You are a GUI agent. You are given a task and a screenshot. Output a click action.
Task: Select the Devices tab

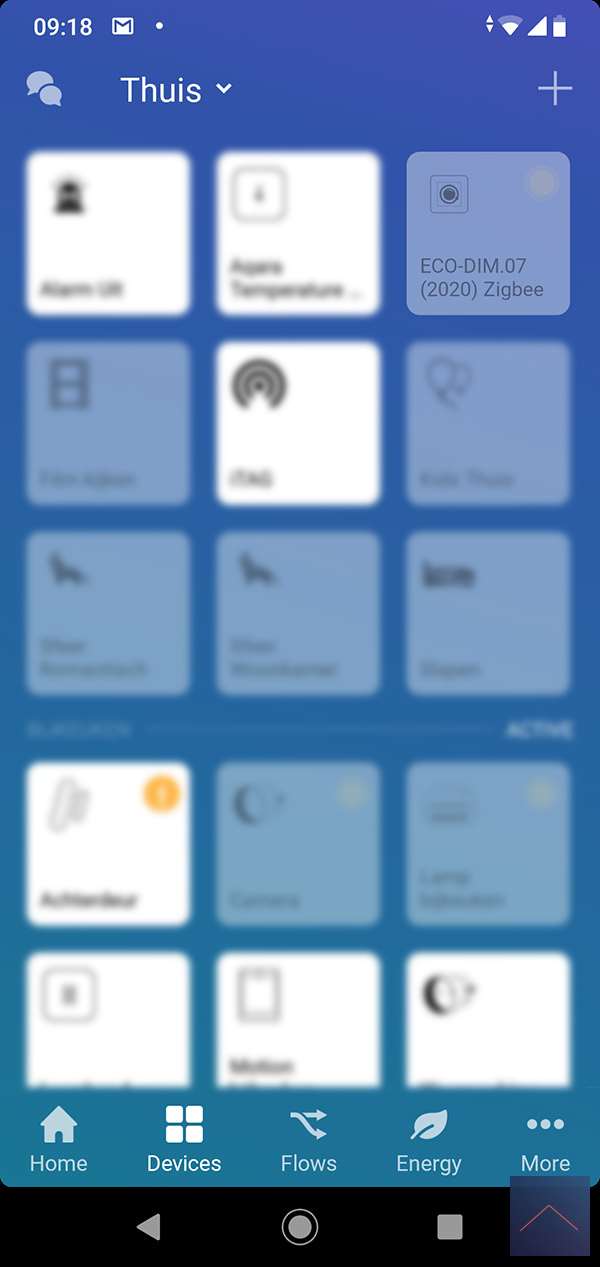click(x=184, y=1139)
